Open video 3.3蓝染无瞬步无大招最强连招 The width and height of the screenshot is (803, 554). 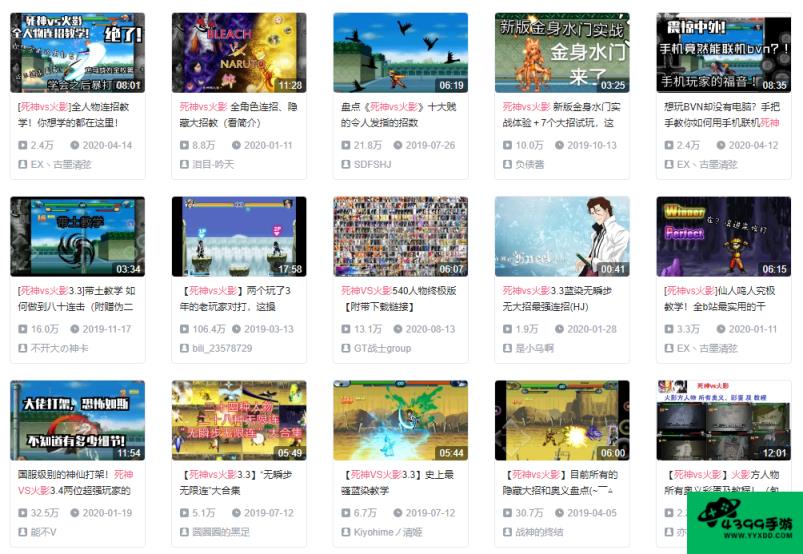(x=562, y=237)
